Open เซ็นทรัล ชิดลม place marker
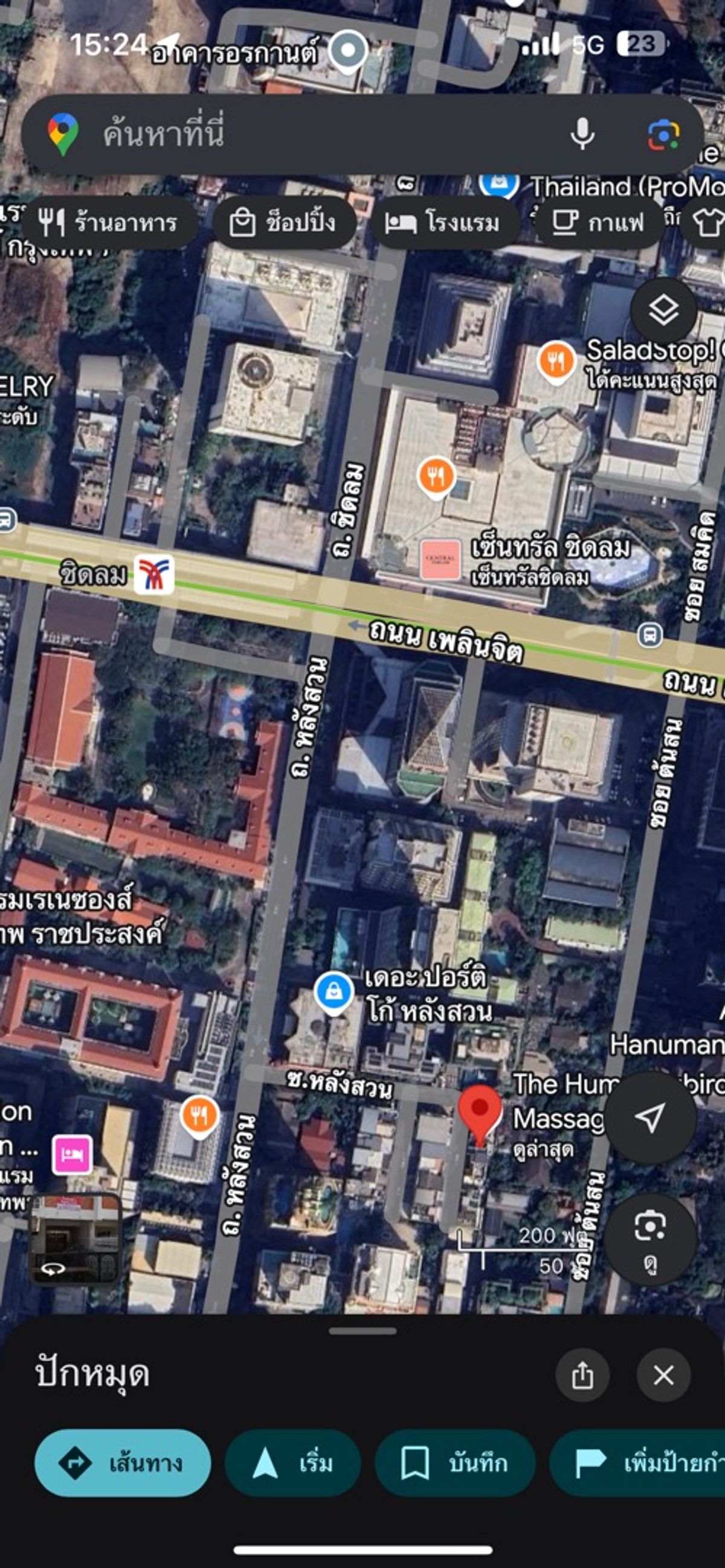Image resolution: width=725 pixels, height=1568 pixels. 440,558
